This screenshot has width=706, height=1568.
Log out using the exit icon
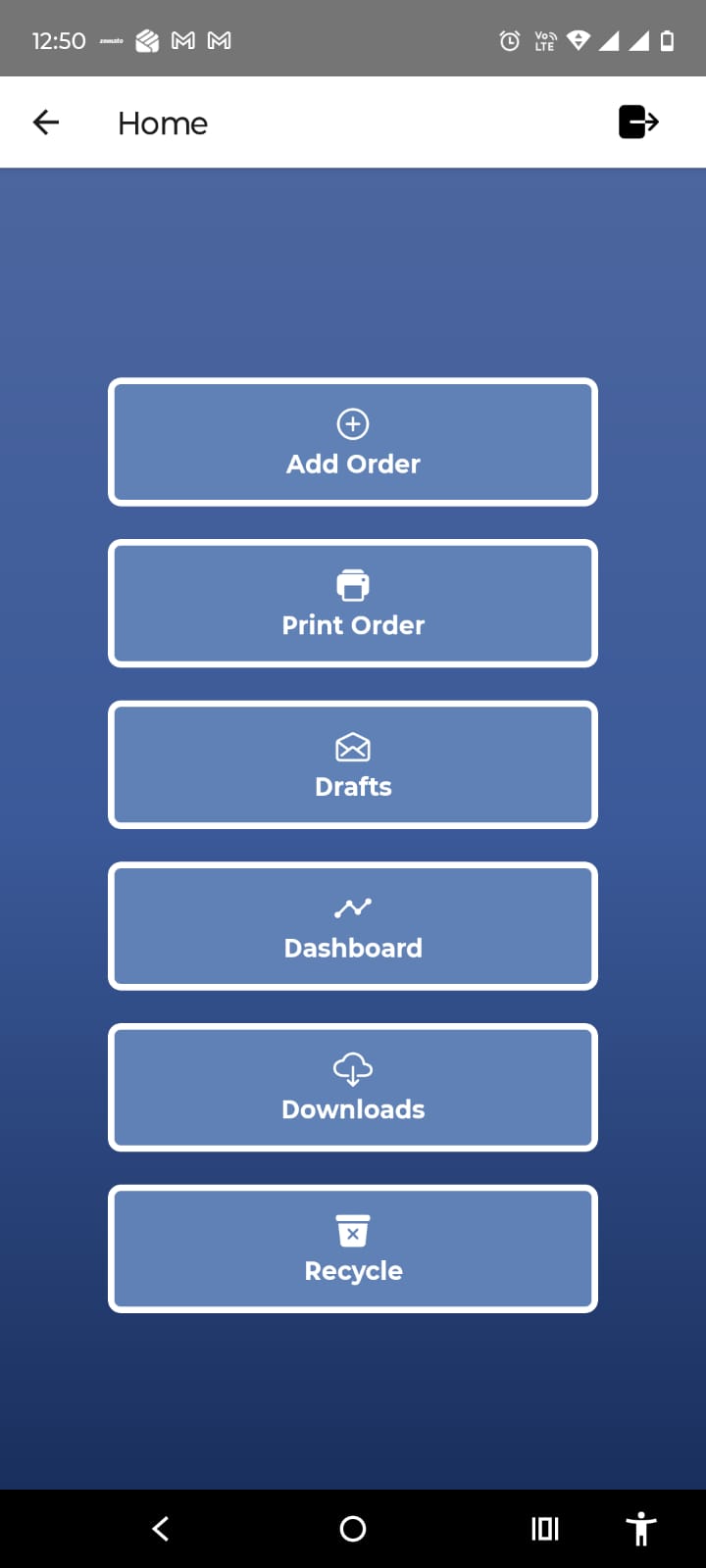638,122
